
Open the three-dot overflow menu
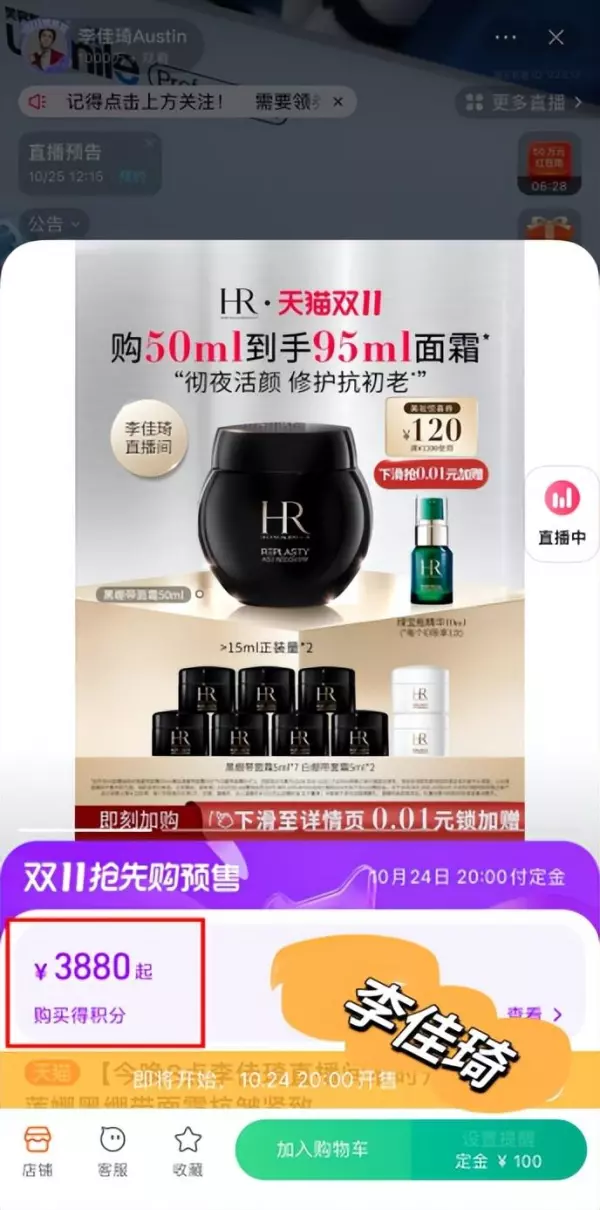coord(505,37)
